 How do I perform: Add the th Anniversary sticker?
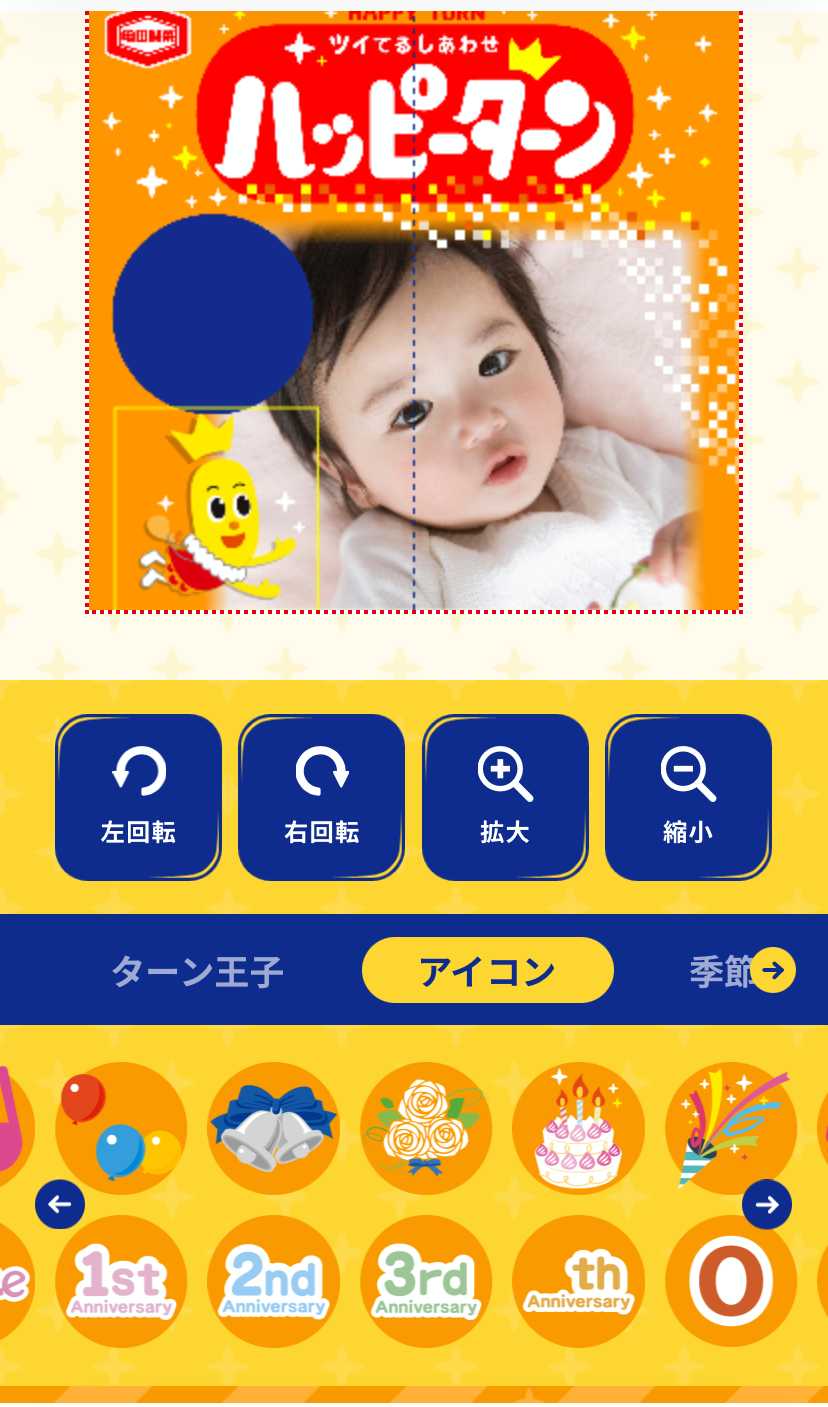pyautogui.click(x=578, y=1281)
